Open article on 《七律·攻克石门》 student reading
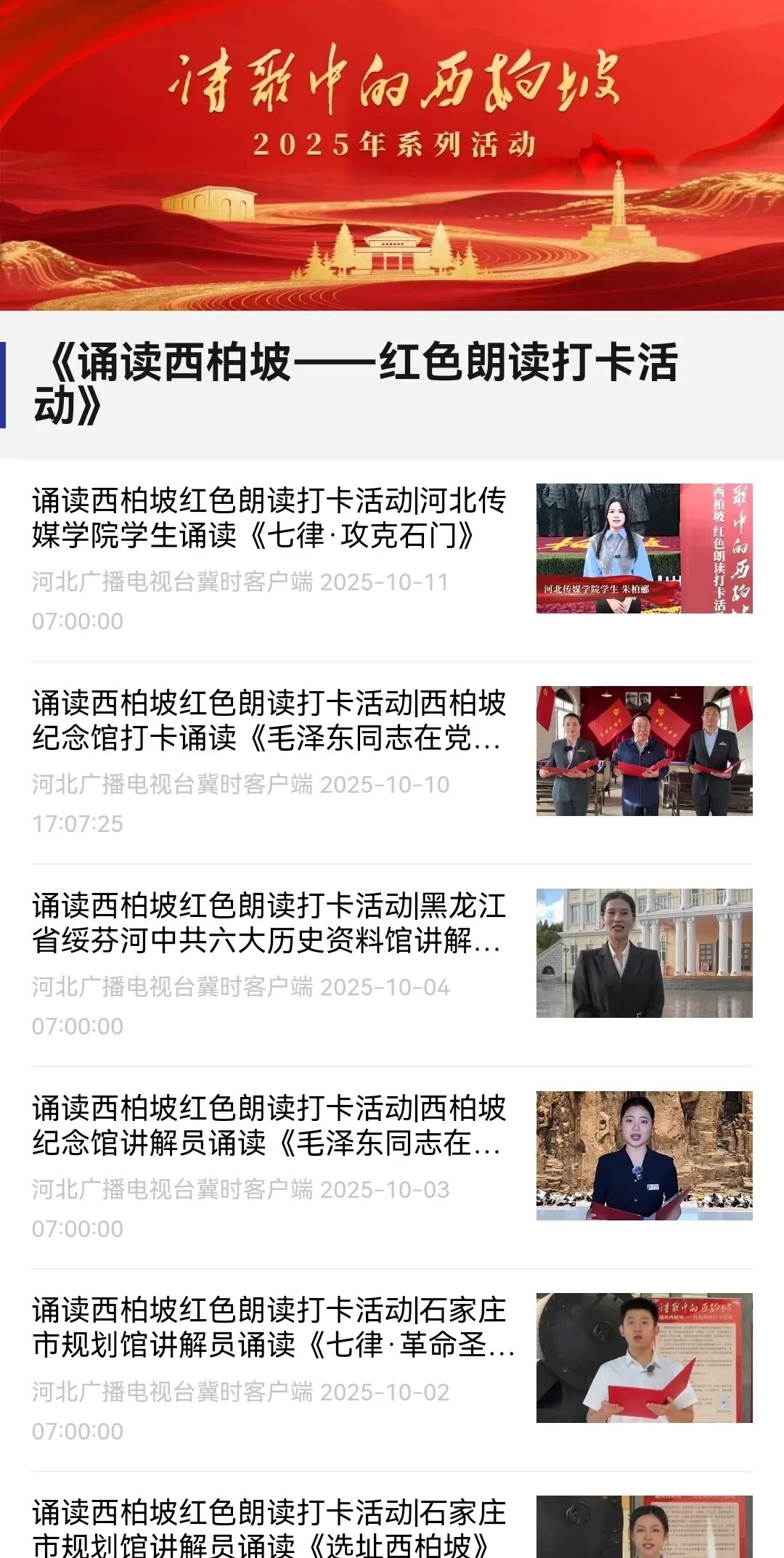Screen dimensions: 784x1558 [x=269, y=518]
